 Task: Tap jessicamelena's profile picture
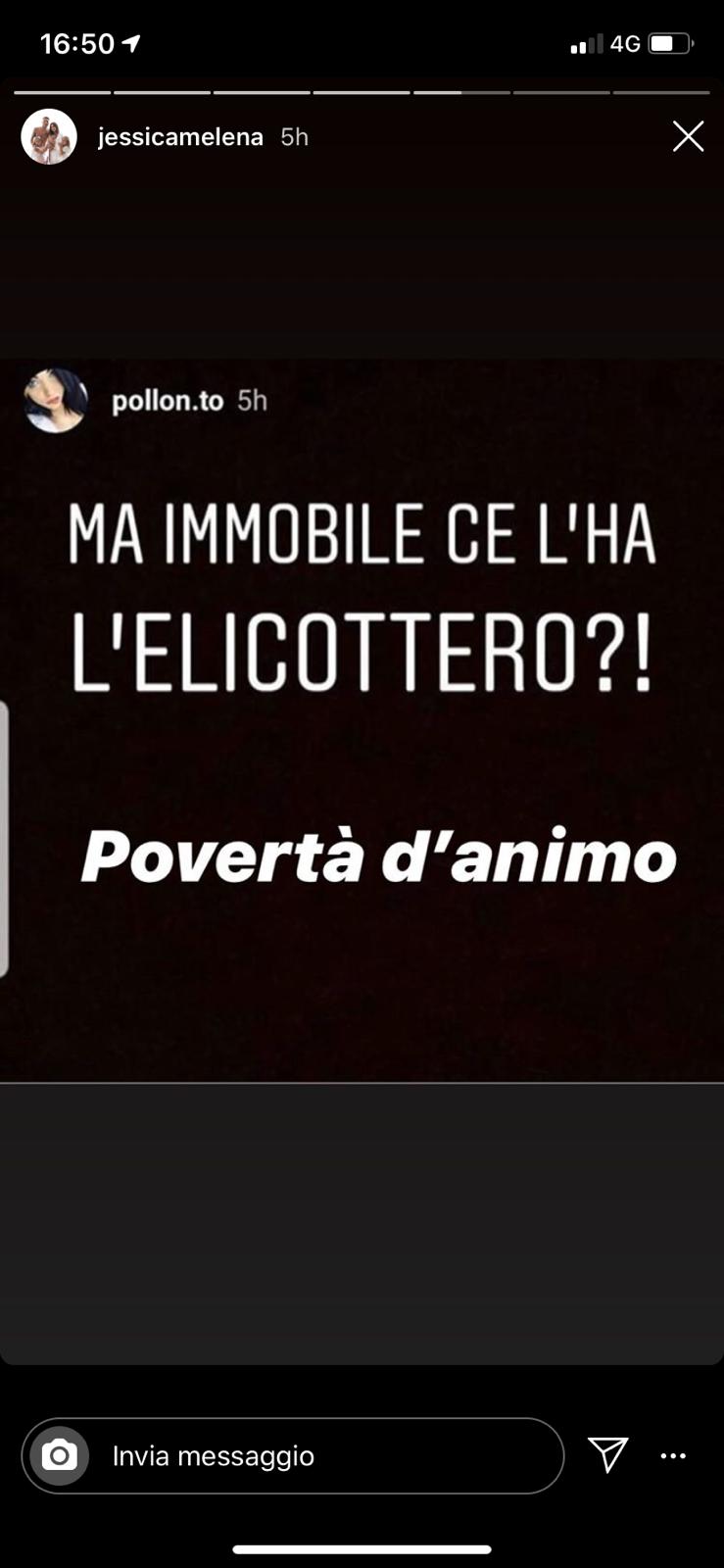(x=49, y=136)
